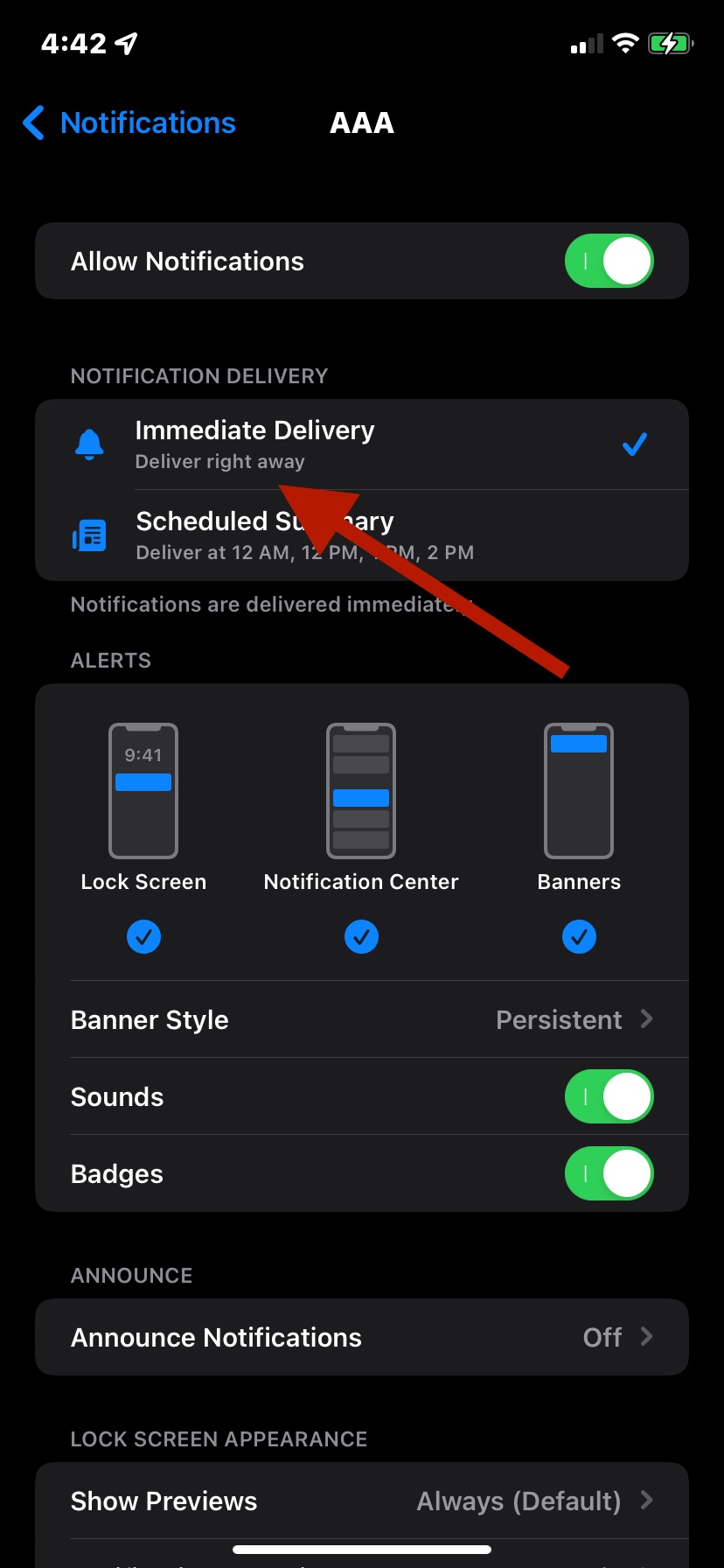The image size is (724, 1568).
Task: Open Announce Notifications setting
Action: tap(362, 1337)
